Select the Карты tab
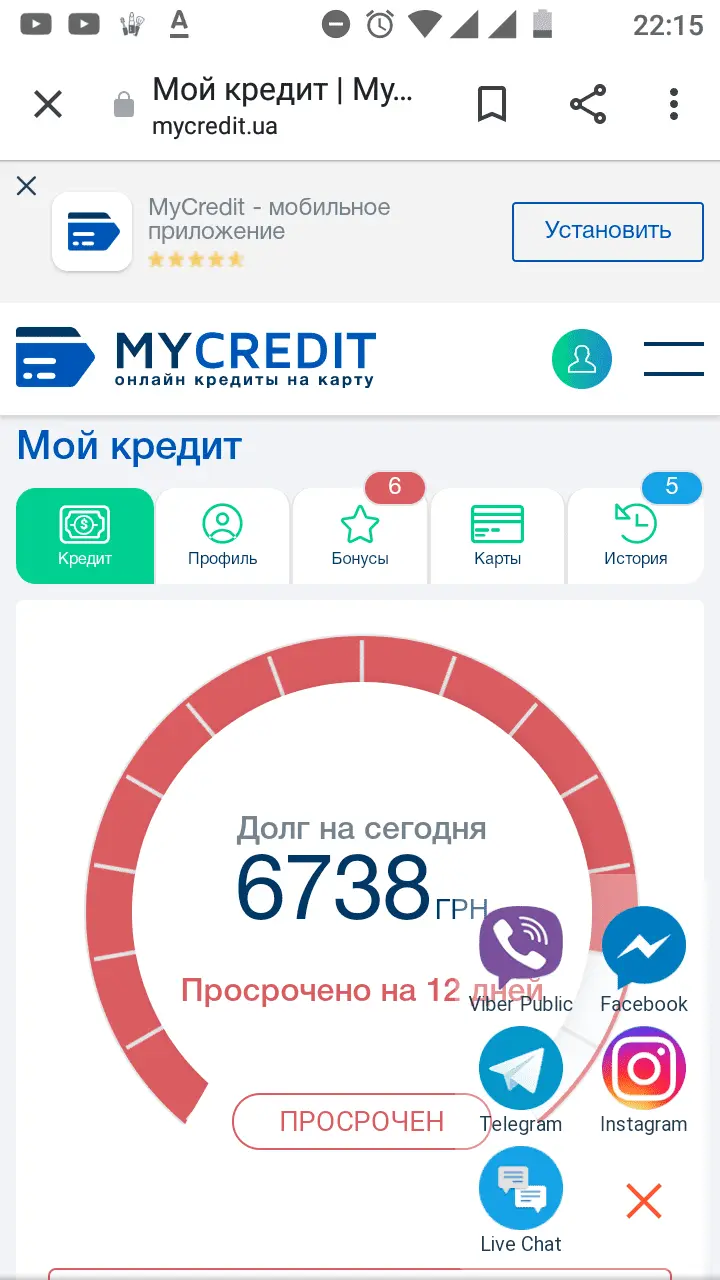 (498, 536)
